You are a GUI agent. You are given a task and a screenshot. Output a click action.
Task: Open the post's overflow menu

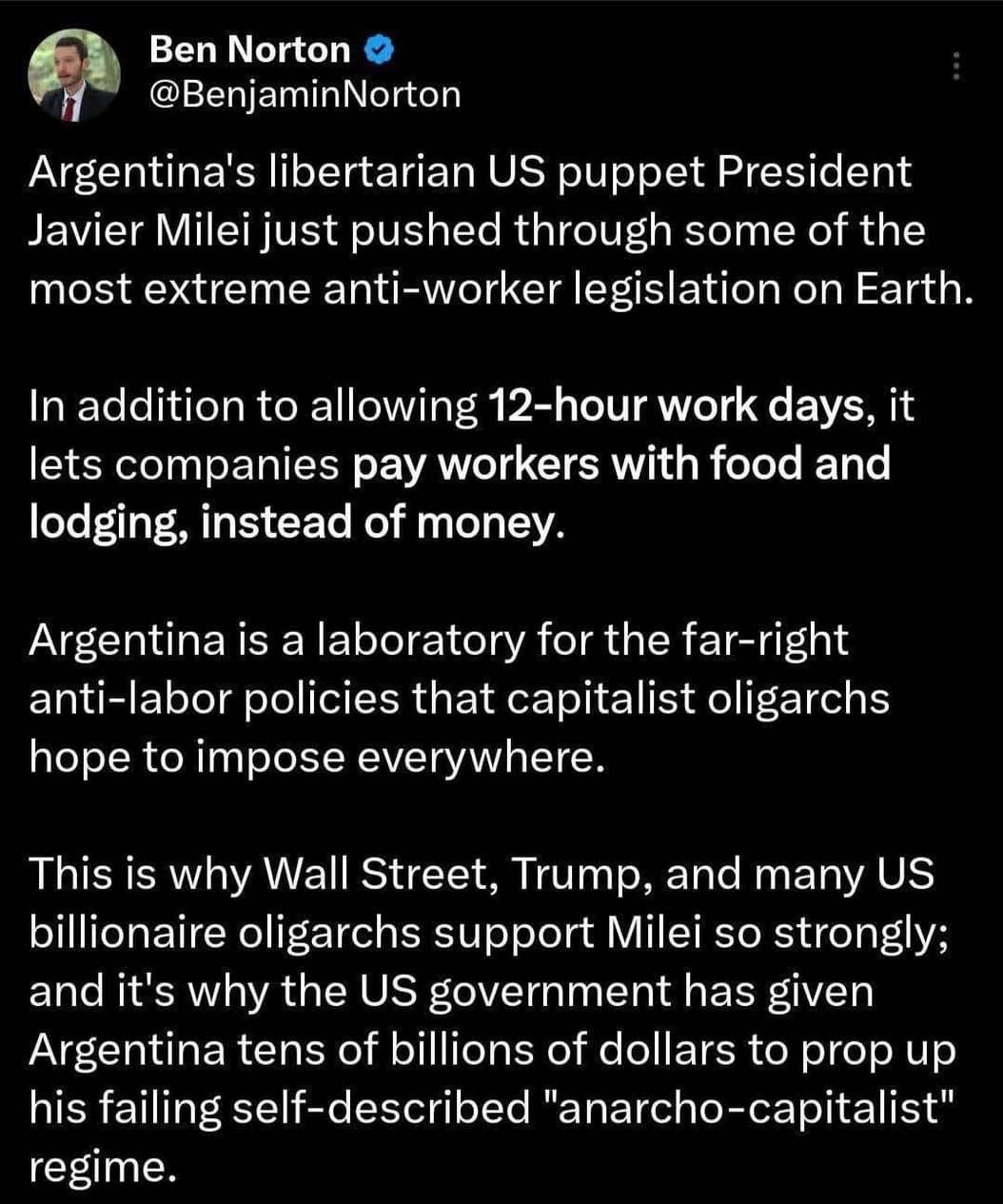point(957,66)
